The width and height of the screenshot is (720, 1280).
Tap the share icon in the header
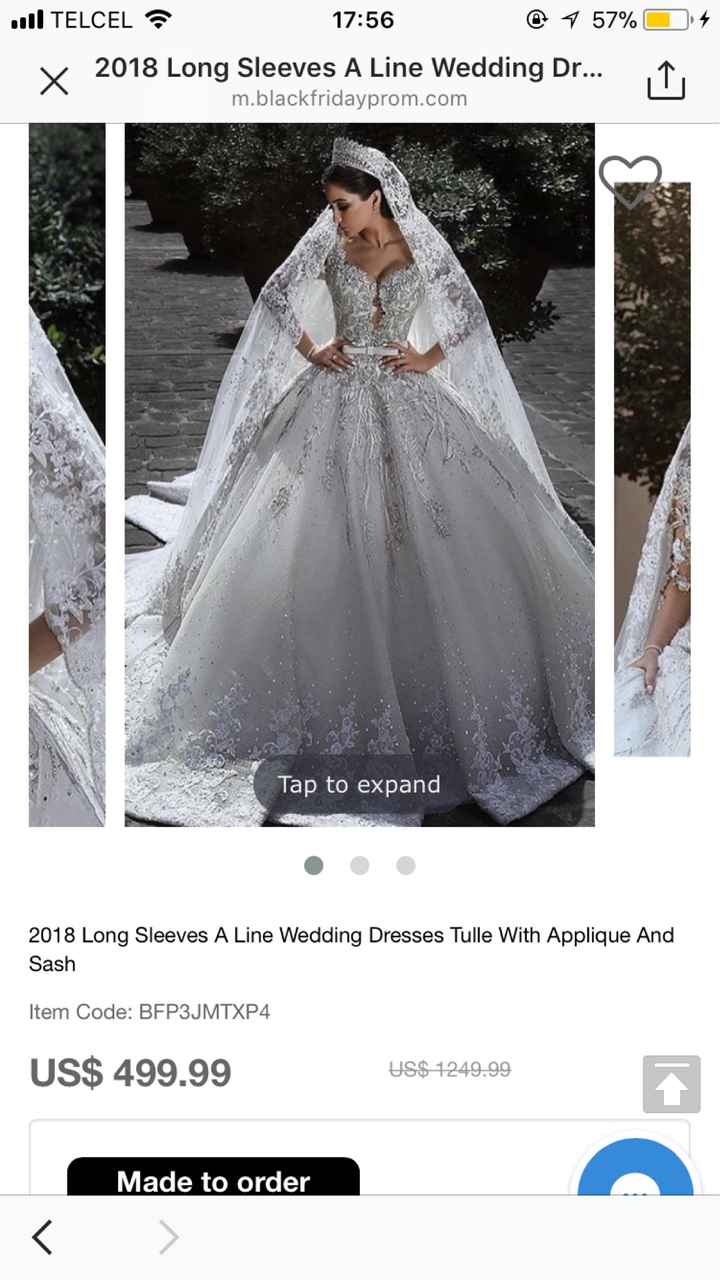point(665,79)
